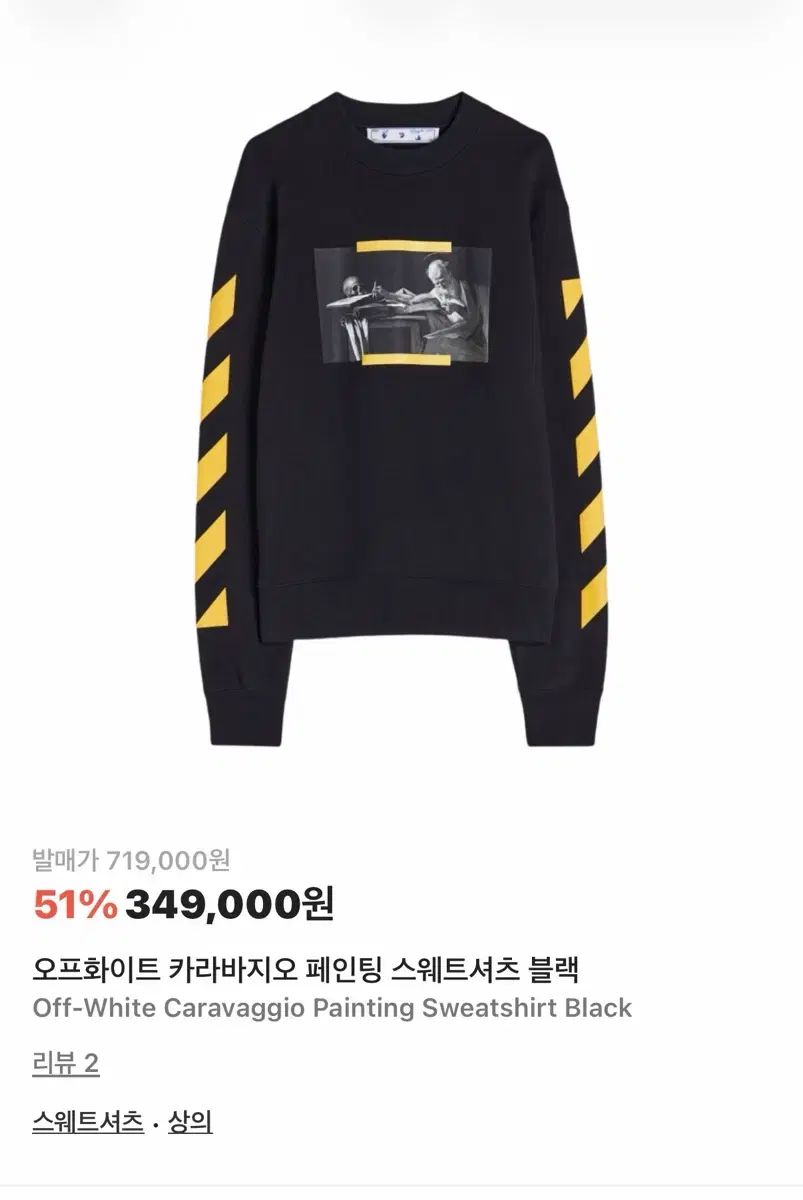803x1200 pixels.
Task: View the black sweatshirt product image
Action: (x=401, y=400)
